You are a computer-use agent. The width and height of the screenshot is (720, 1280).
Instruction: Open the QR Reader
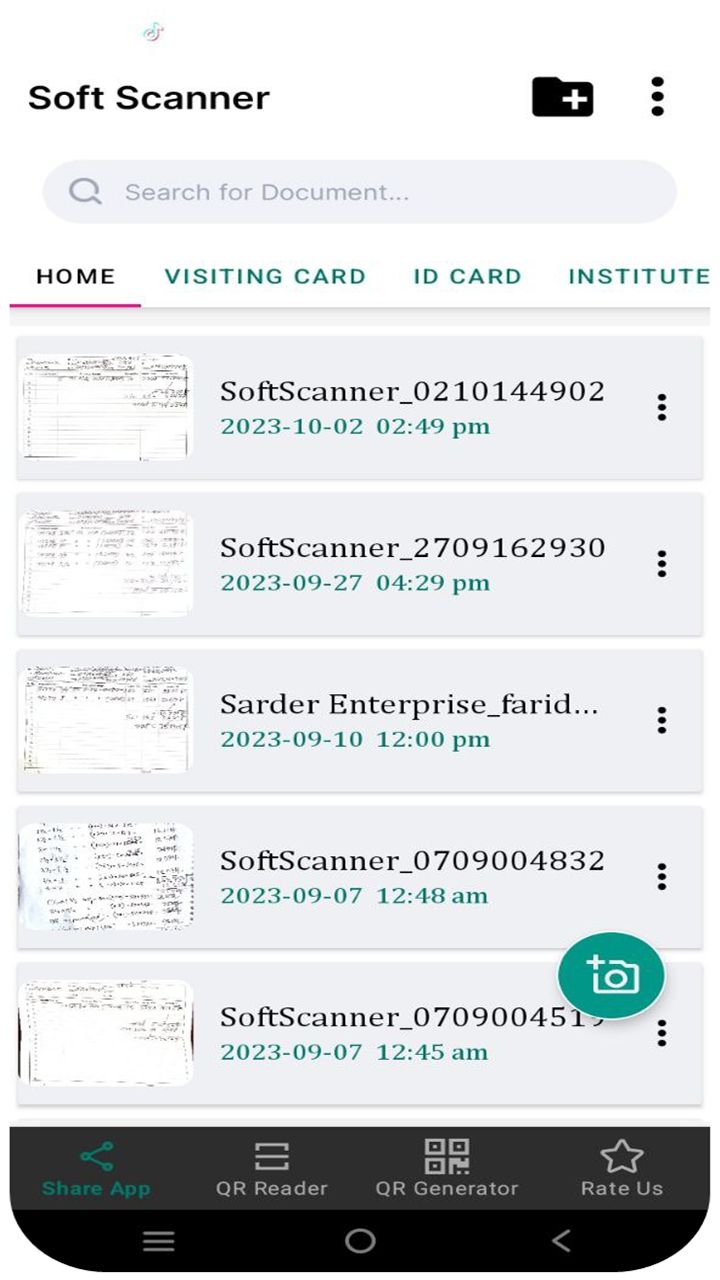[x=272, y=1170]
